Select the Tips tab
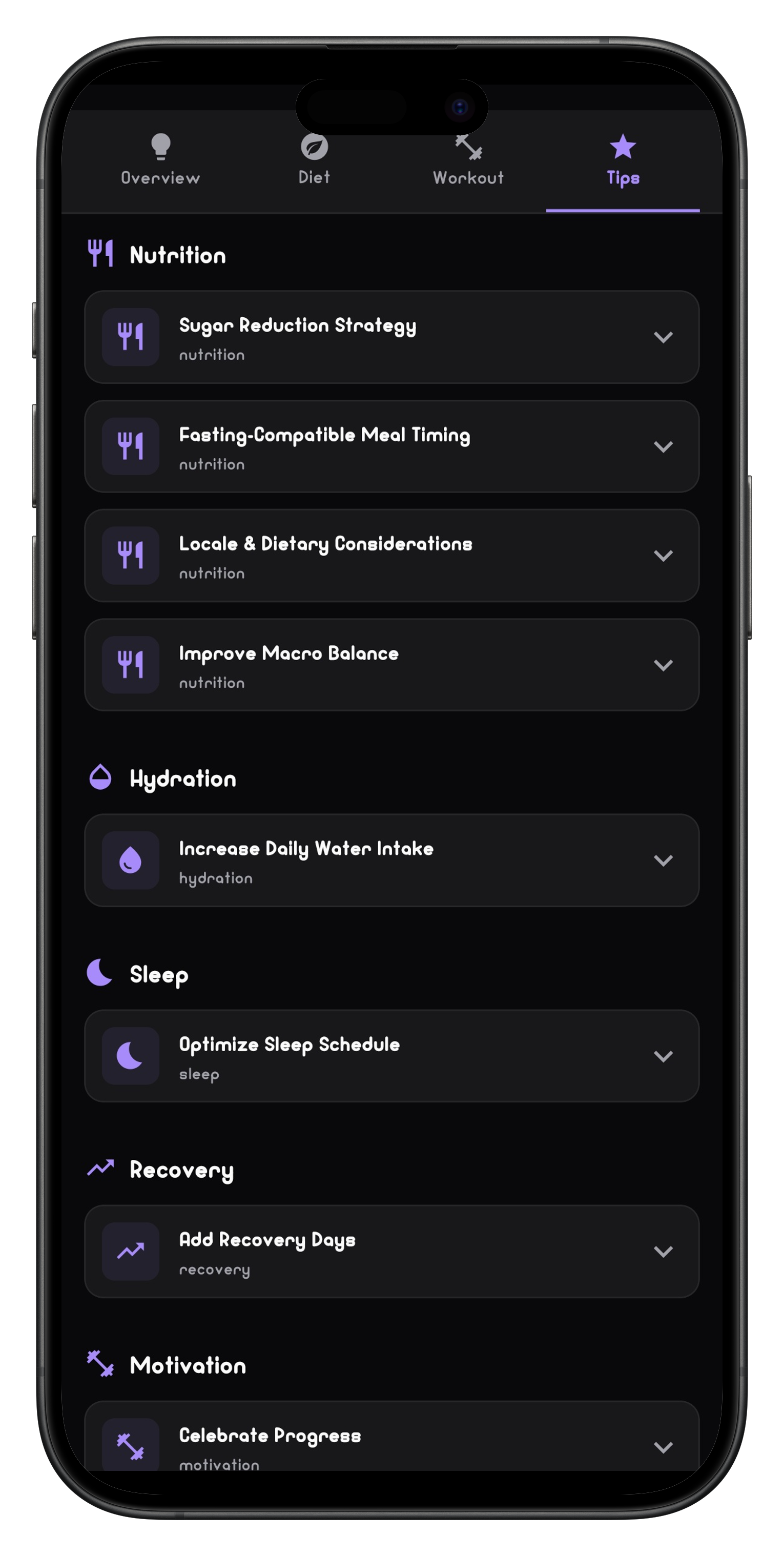 point(623,161)
